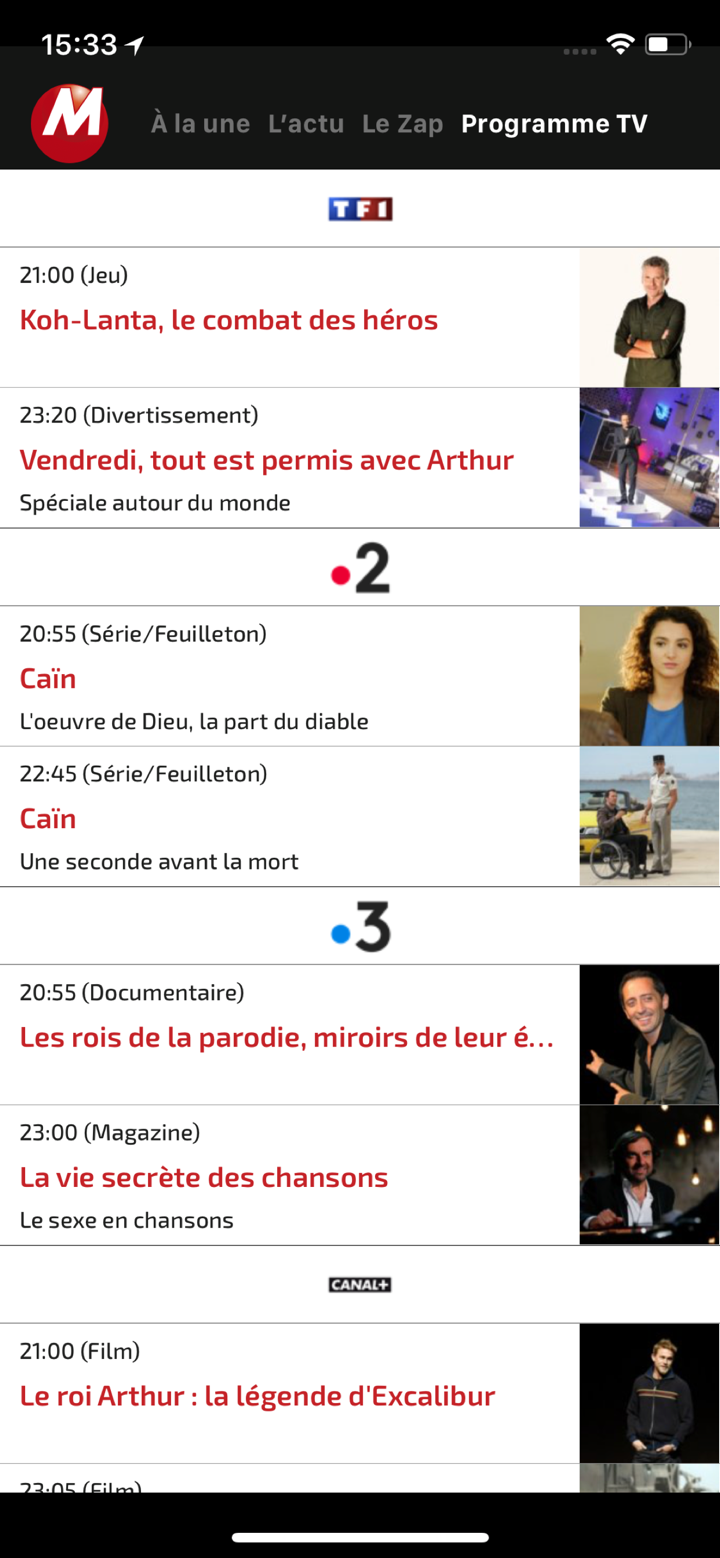Screen dimensions: 720x1558
Task: Select the Programme TV tab
Action: click(x=553, y=124)
